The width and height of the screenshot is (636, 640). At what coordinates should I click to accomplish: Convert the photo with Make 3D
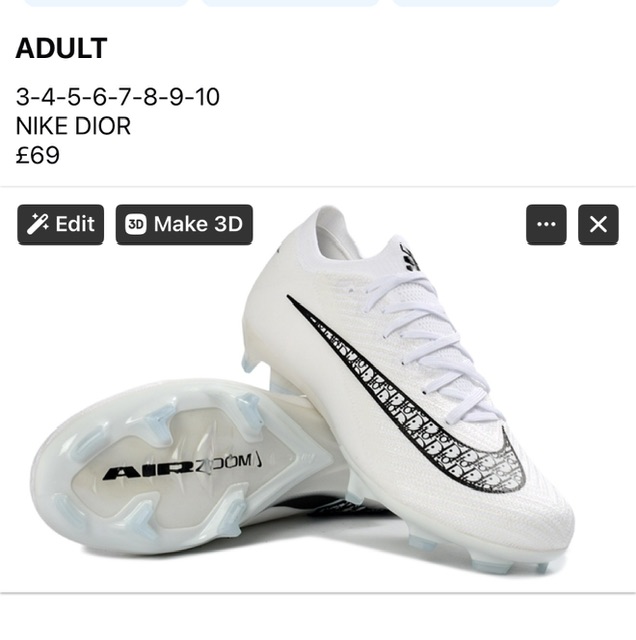[x=184, y=225]
